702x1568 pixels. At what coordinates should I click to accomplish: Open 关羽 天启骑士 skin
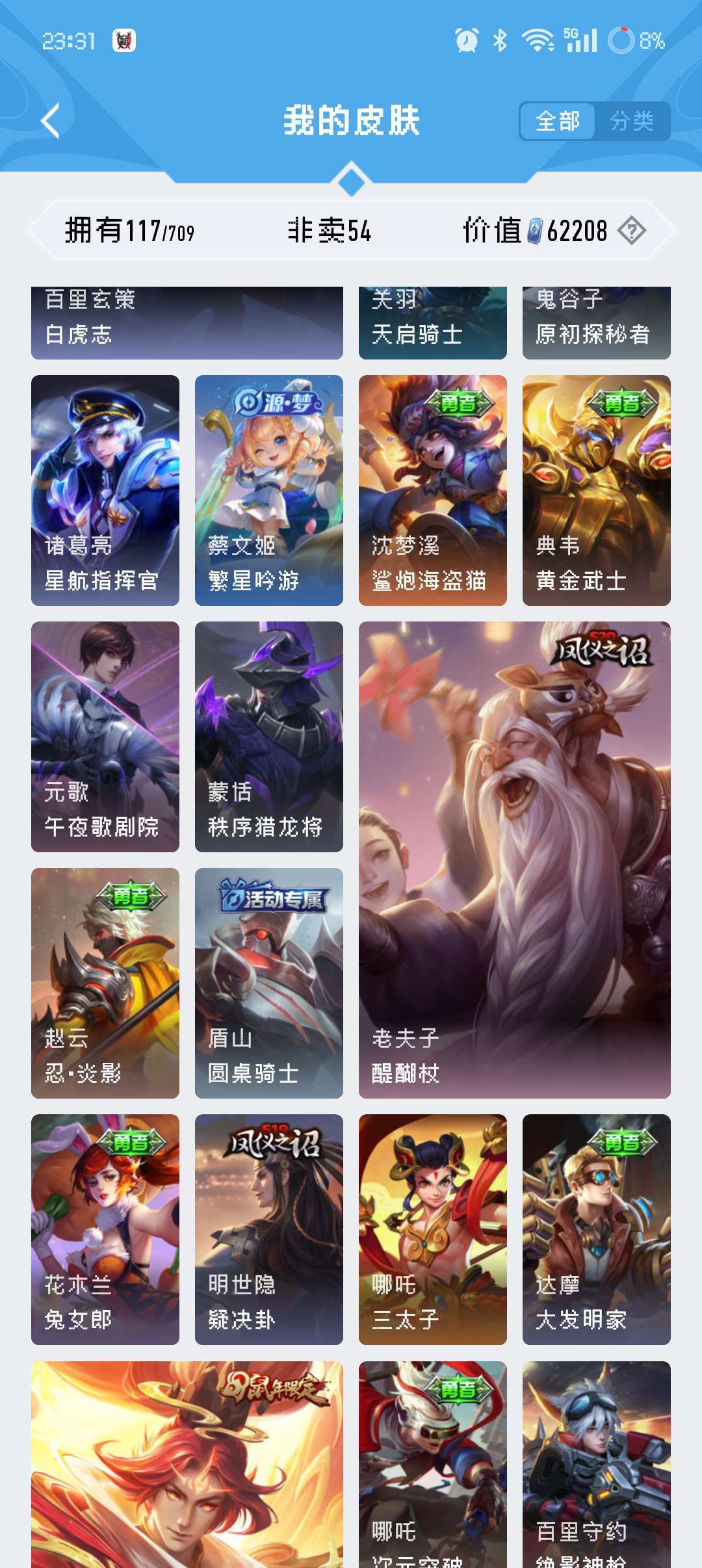[433, 323]
